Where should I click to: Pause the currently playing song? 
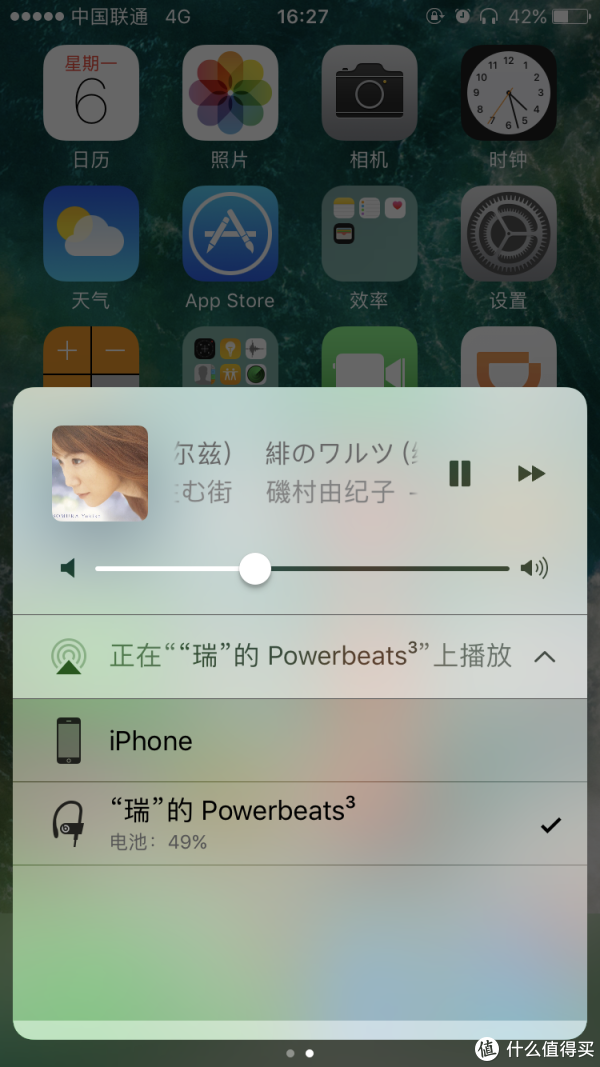point(460,473)
